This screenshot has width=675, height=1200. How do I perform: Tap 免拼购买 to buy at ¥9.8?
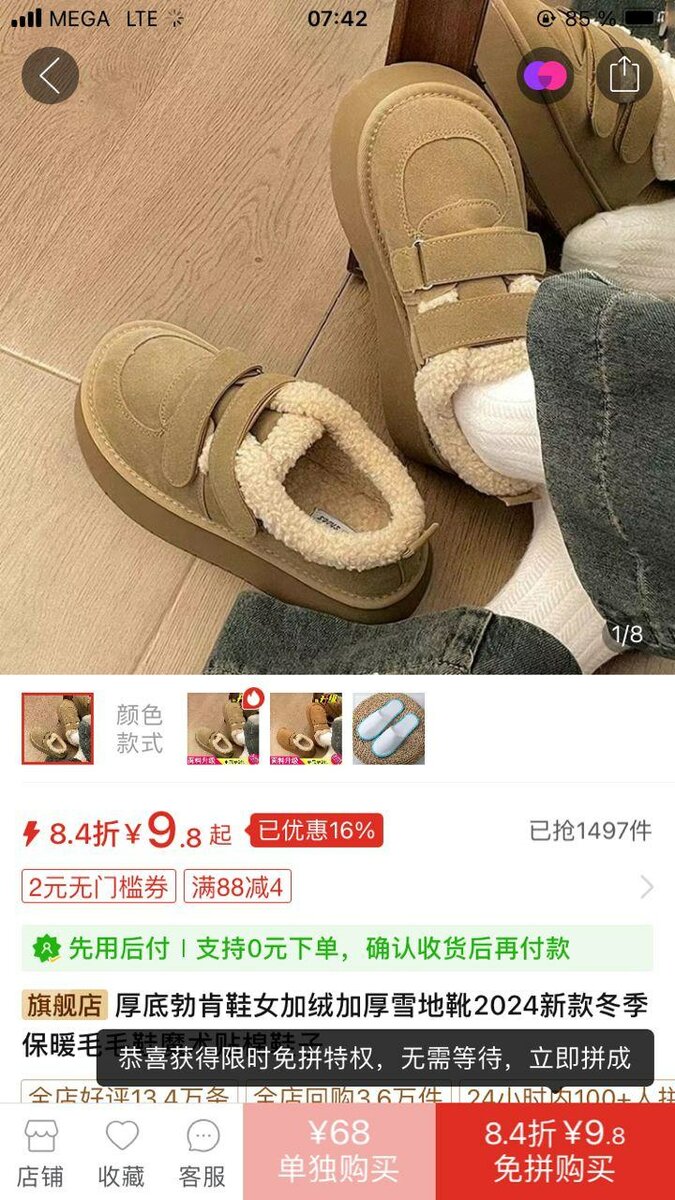pos(555,1151)
